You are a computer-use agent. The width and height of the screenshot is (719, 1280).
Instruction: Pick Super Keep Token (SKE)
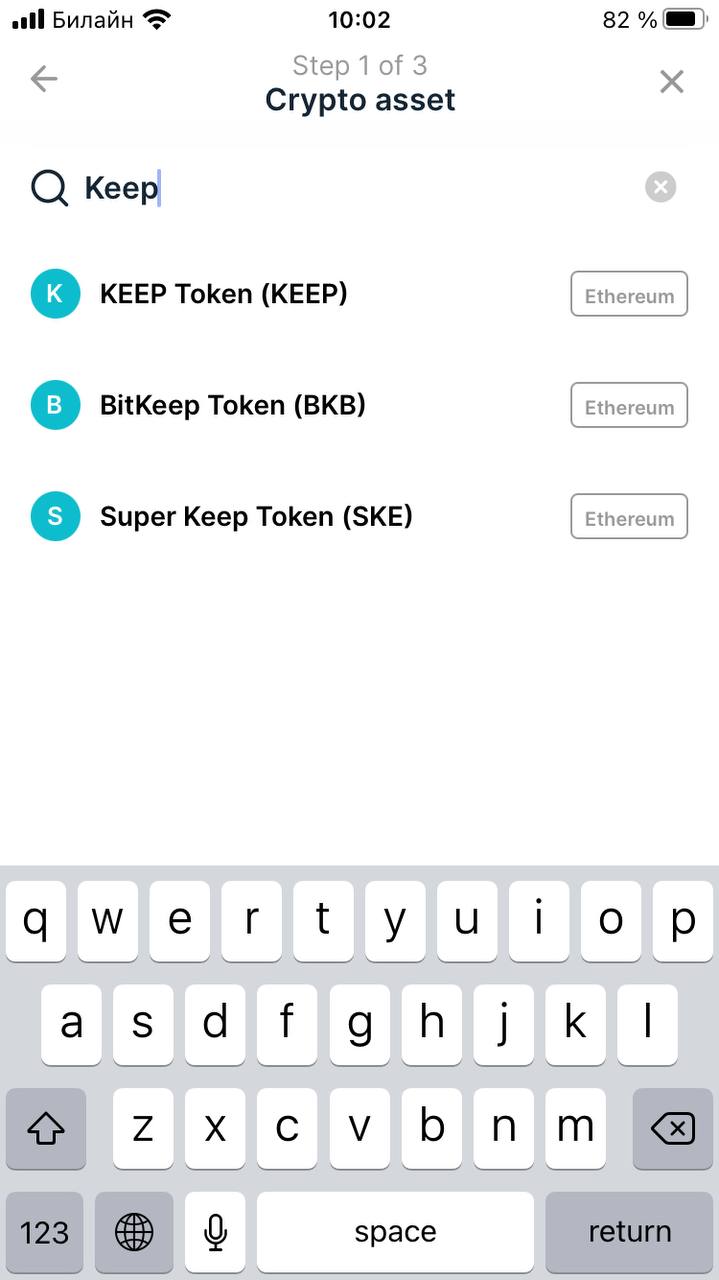pos(359,517)
